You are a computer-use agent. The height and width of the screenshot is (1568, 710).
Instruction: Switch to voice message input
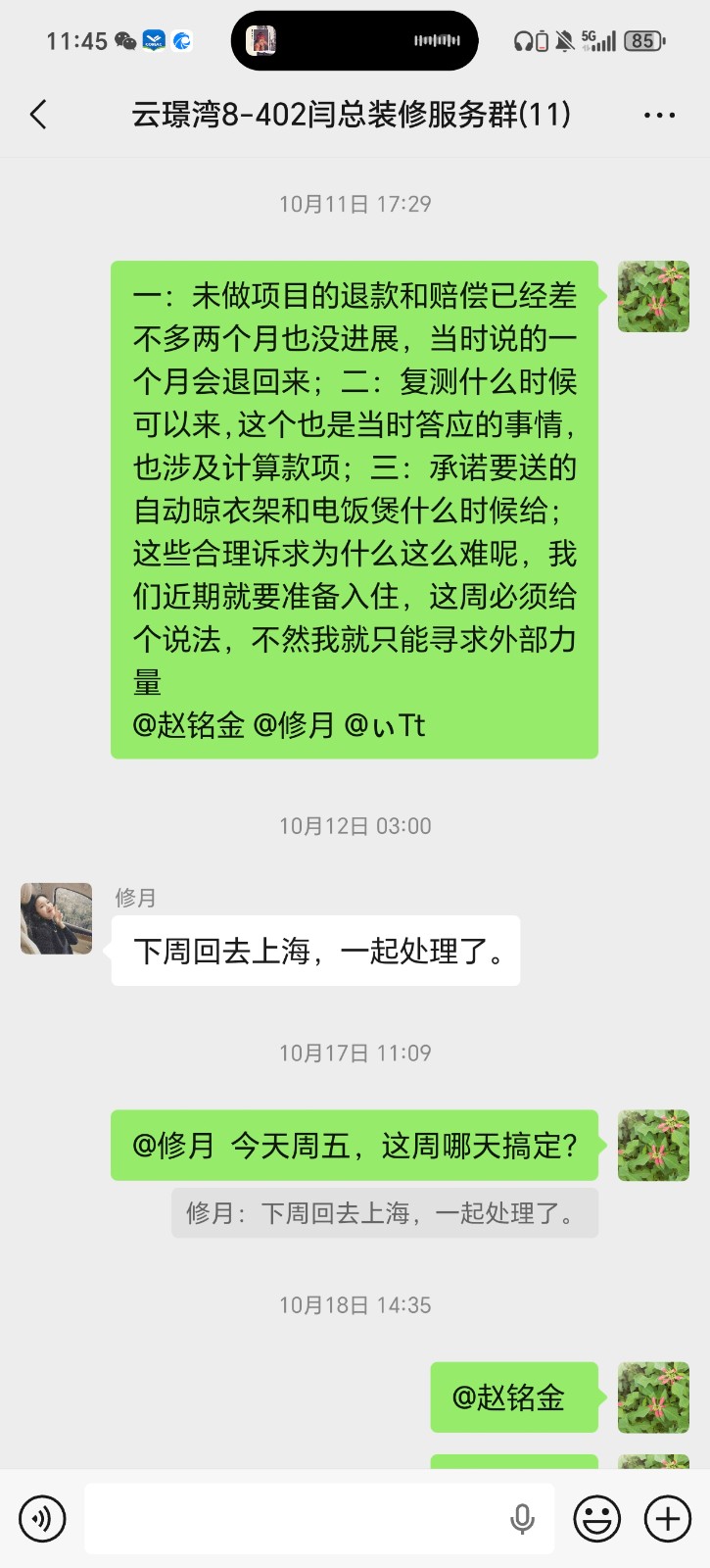pos(42,1518)
